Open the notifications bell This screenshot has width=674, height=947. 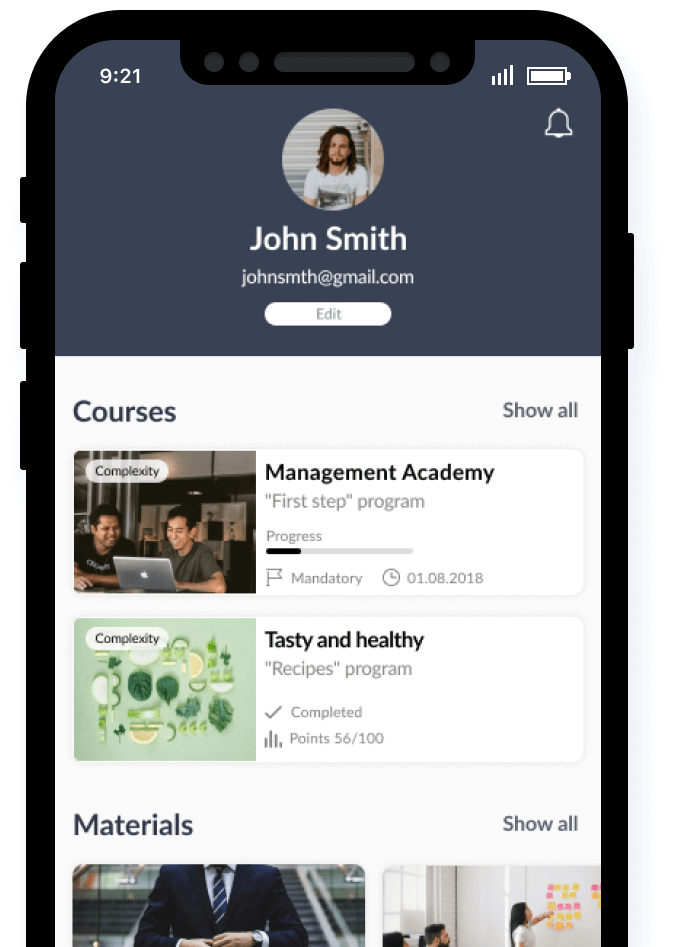(558, 124)
